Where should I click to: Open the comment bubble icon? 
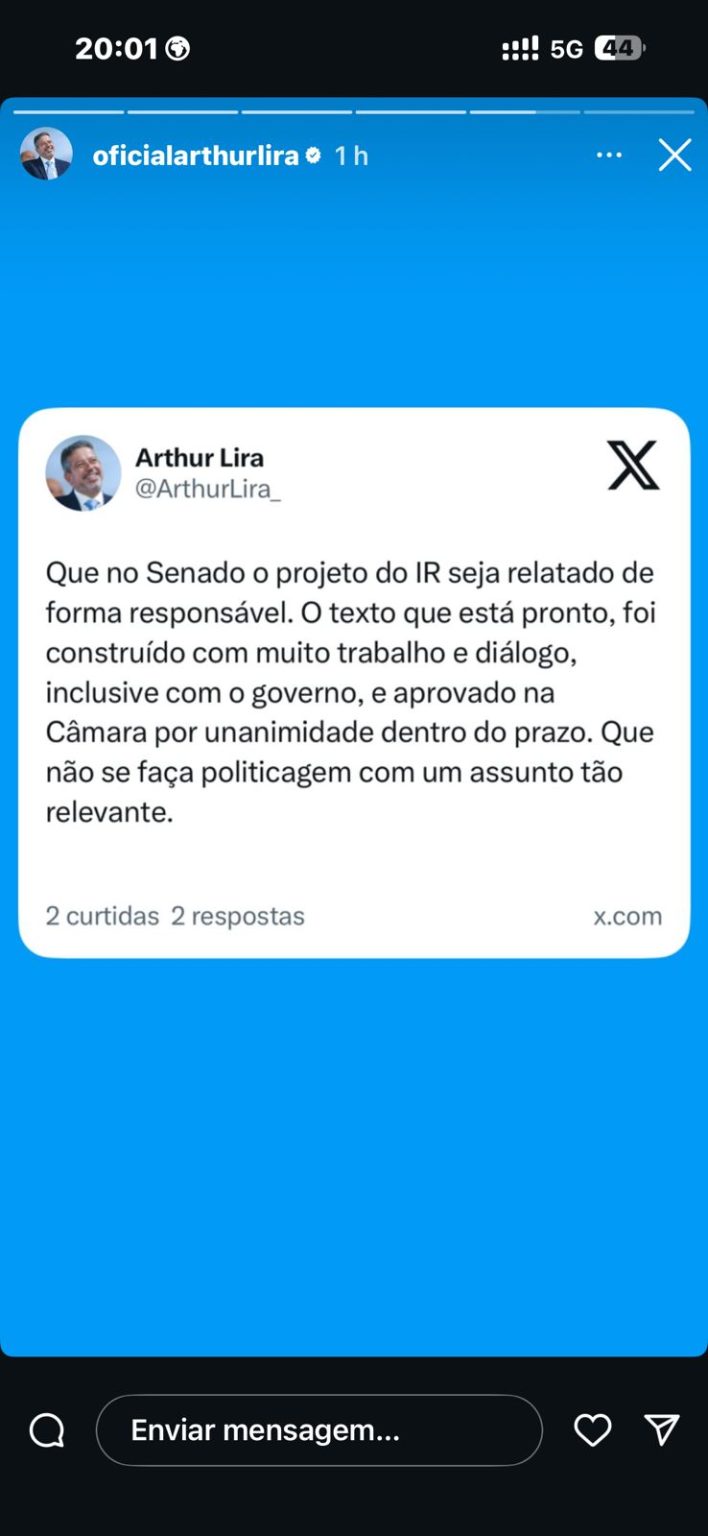(47, 1431)
